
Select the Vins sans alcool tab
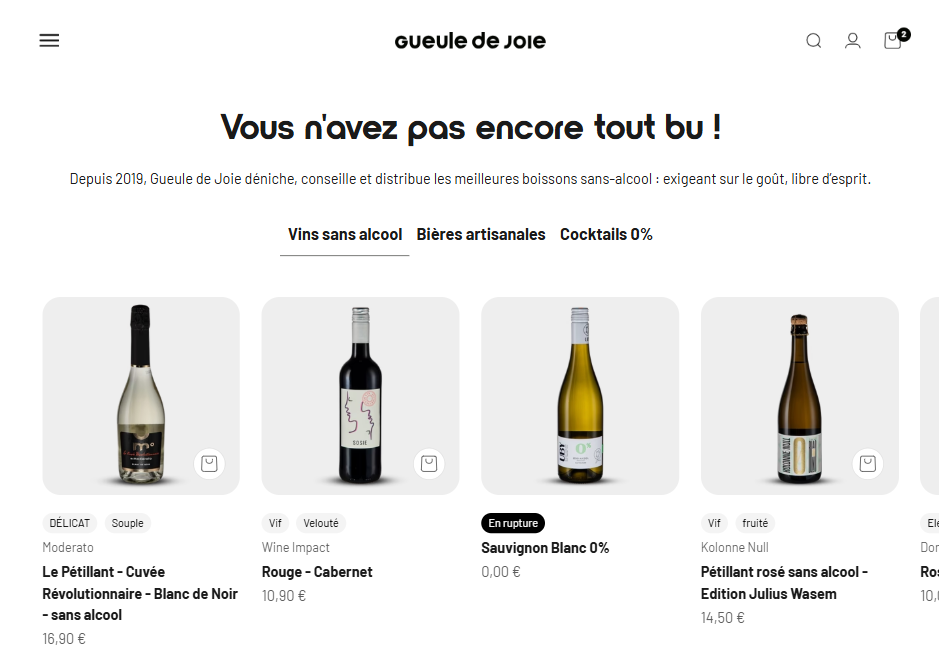tap(345, 235)
